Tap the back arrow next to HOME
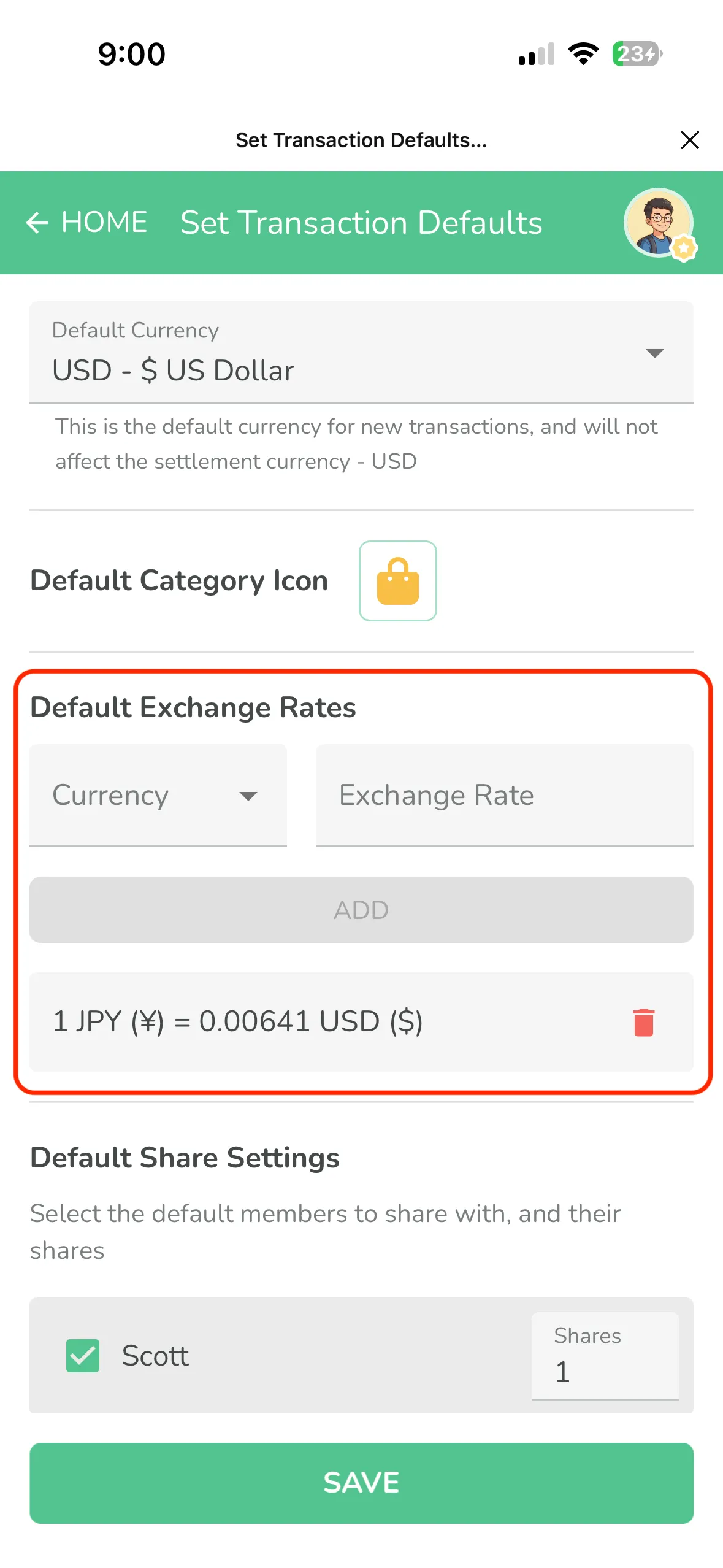 [37, 222]
